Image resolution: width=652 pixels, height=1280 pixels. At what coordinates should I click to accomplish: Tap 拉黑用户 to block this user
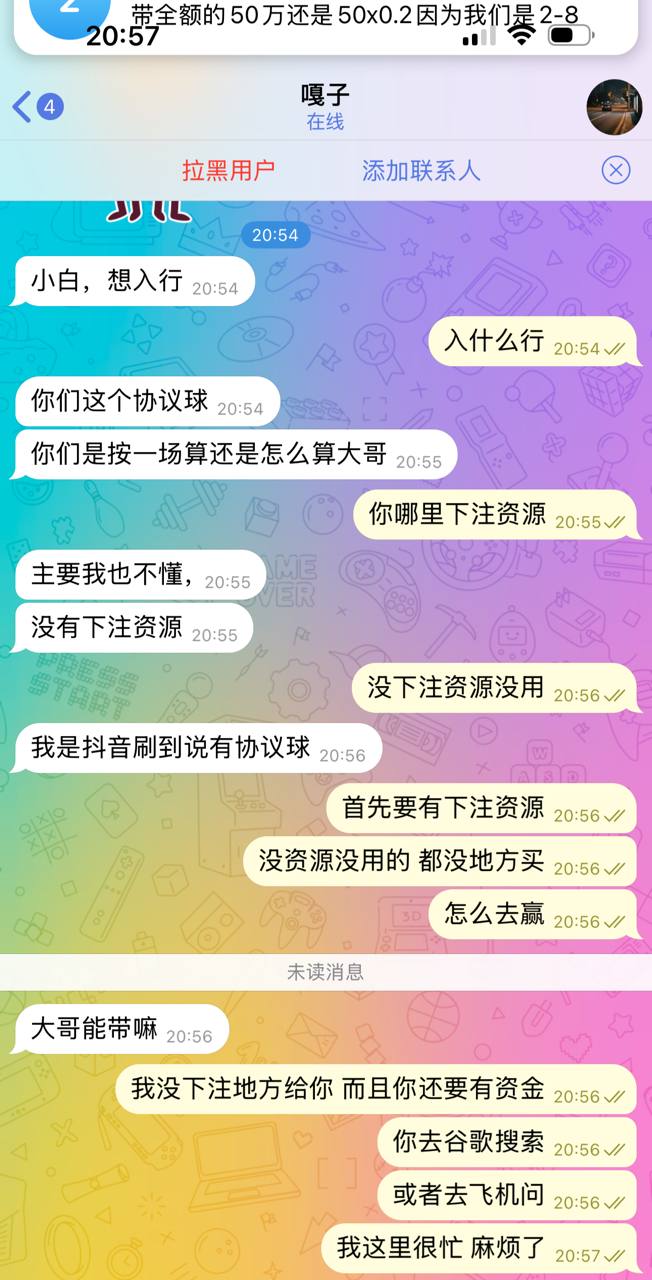228,170
